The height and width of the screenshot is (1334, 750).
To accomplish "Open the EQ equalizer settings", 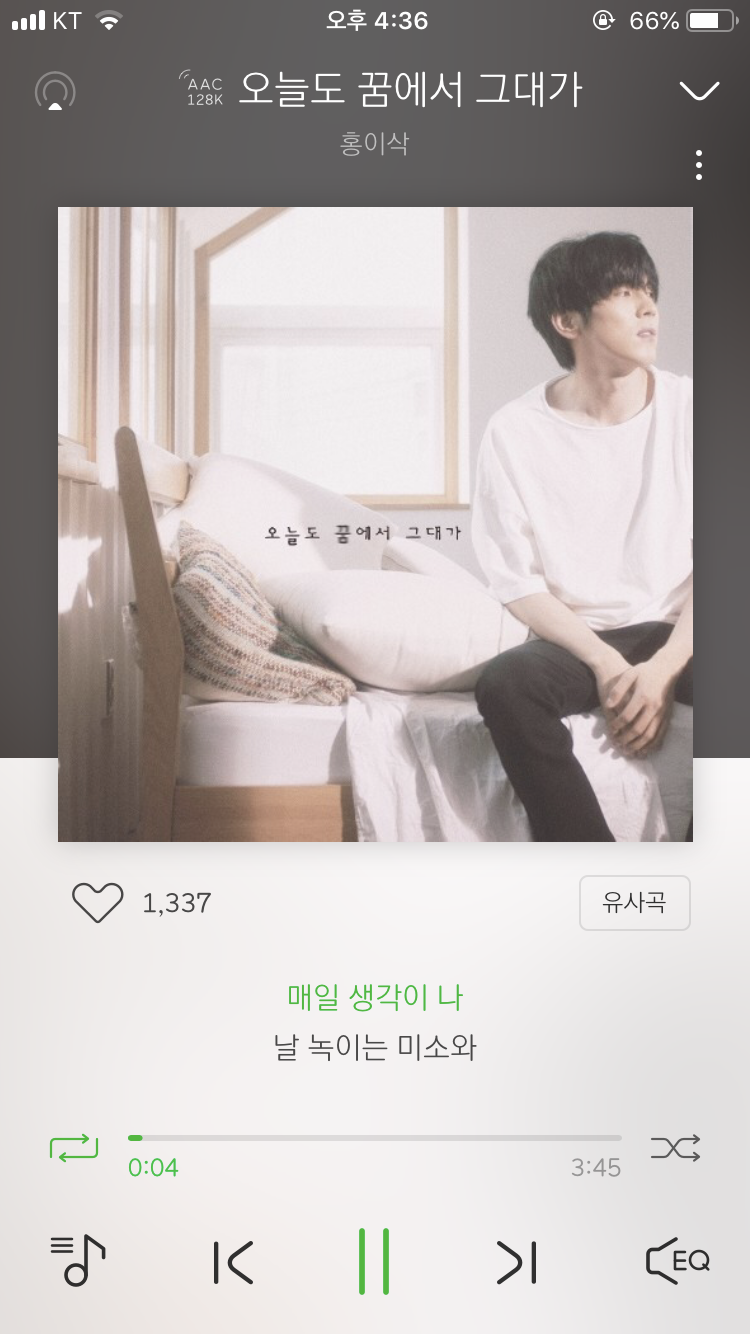I will (677, 1261).
